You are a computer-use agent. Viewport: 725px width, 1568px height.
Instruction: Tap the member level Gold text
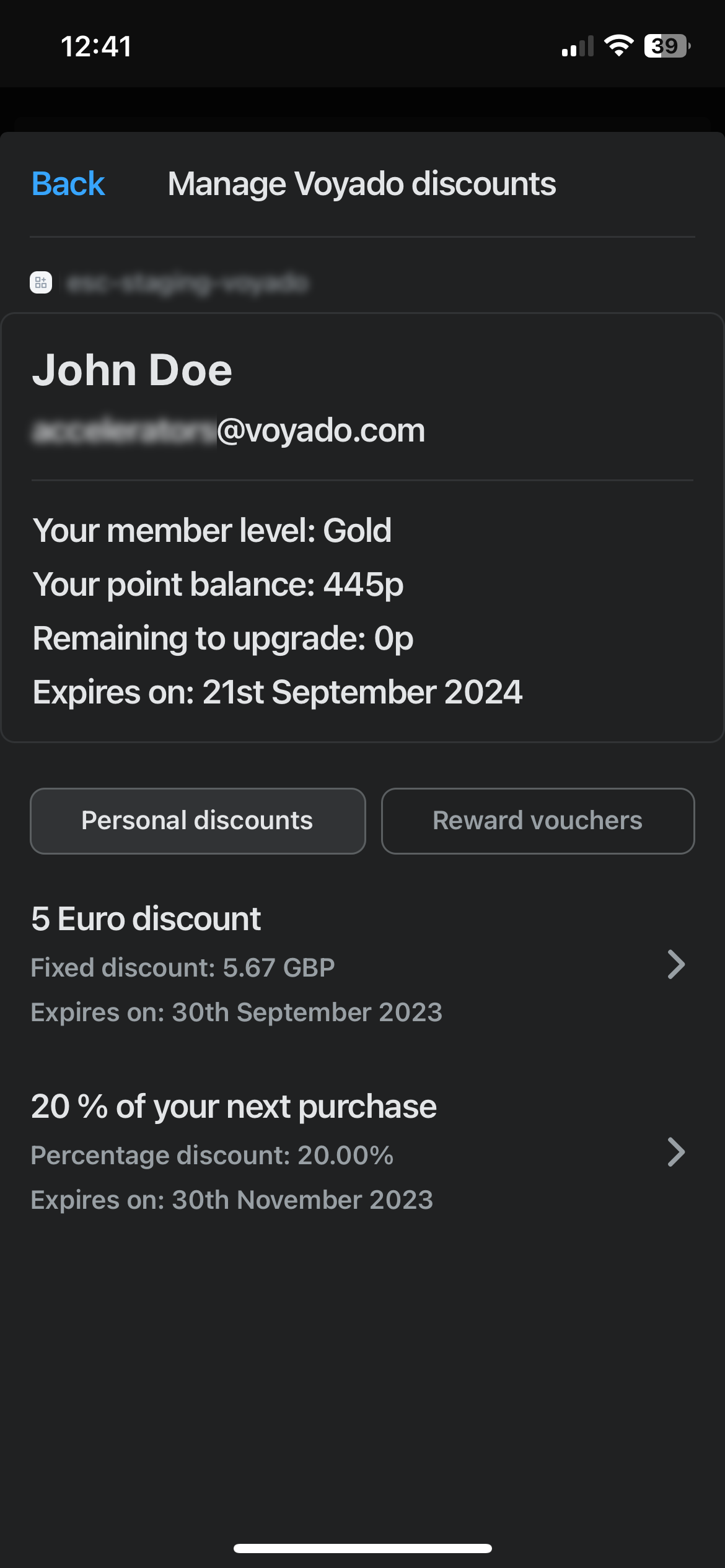point(213,531)
